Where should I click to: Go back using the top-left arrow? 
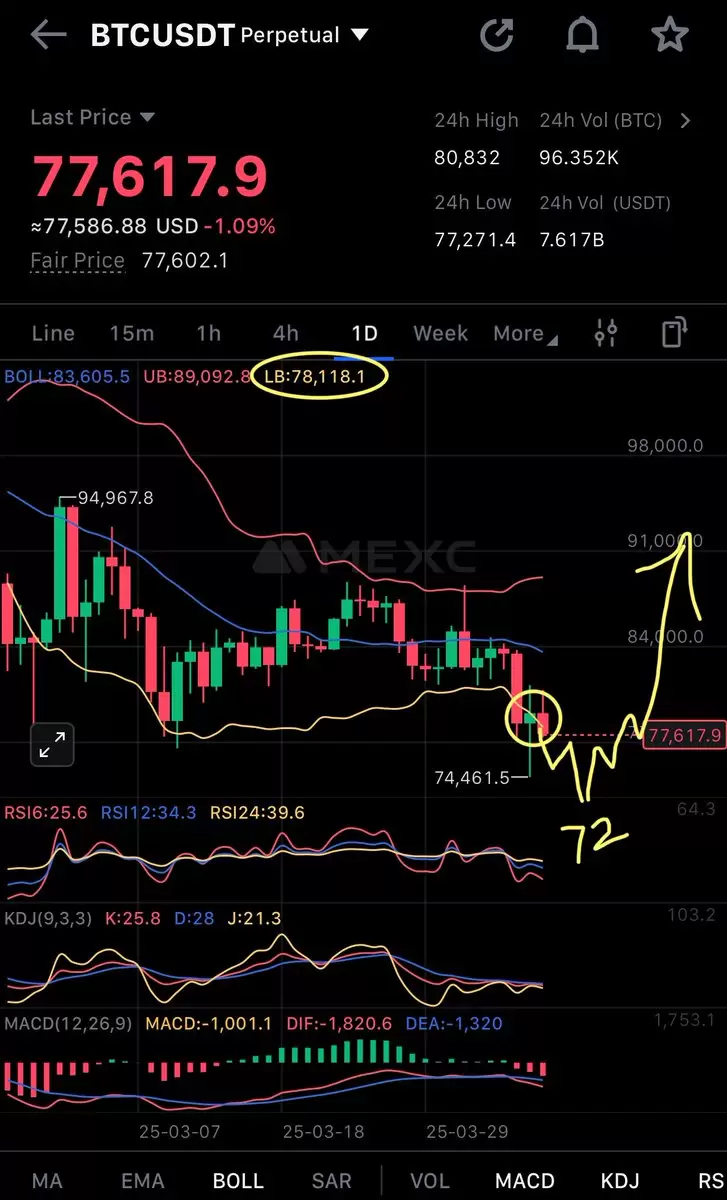tap(48, 36)
